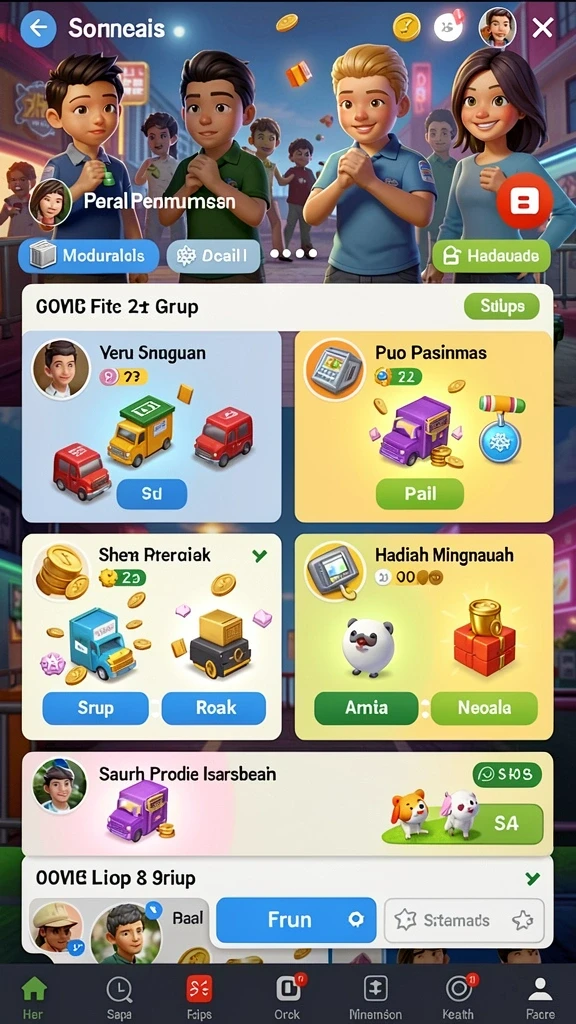
Task: Tap the Sd button in Yeru Snuguan card
Action: pyautogui.click(x=152, y=494)
